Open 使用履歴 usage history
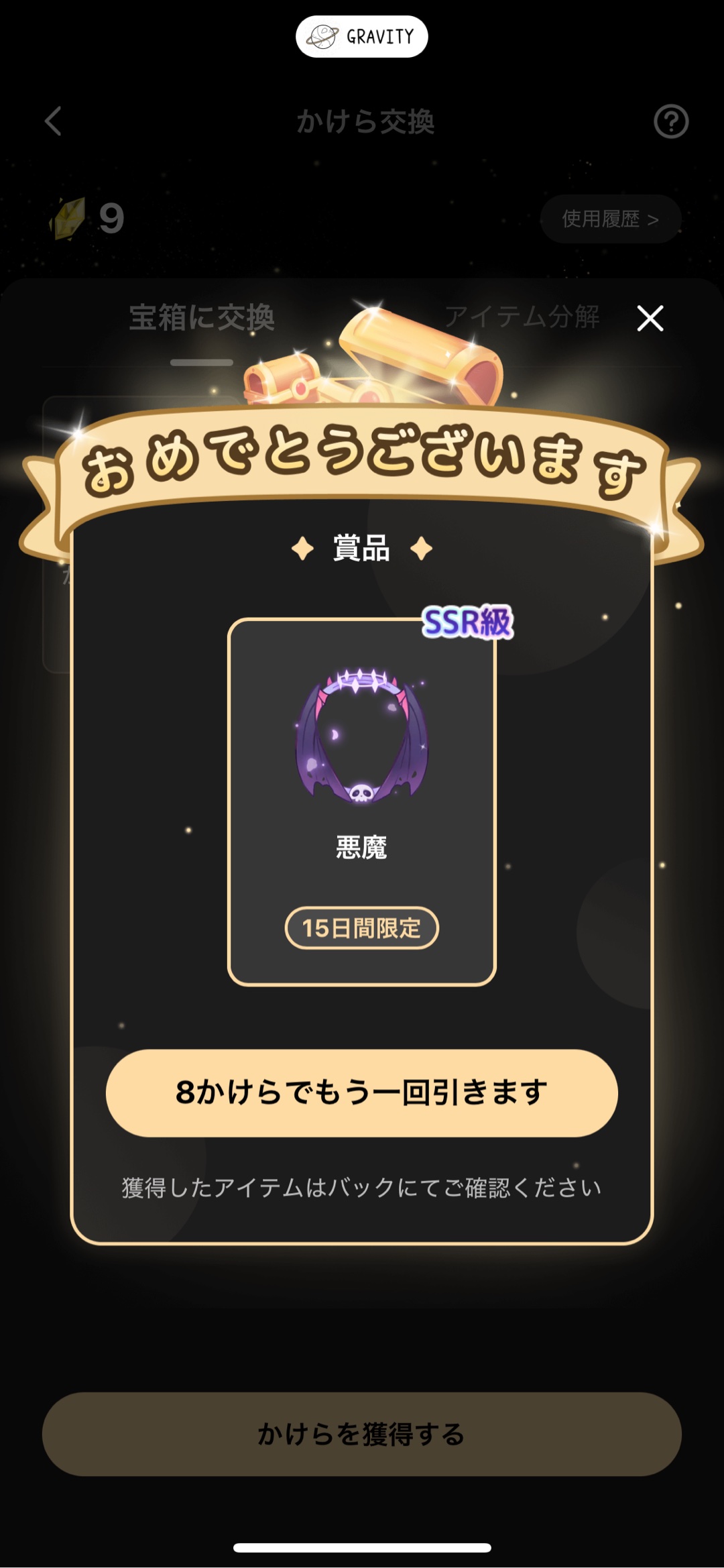This screenshot has height=1568, width=724. pos(610,219)
